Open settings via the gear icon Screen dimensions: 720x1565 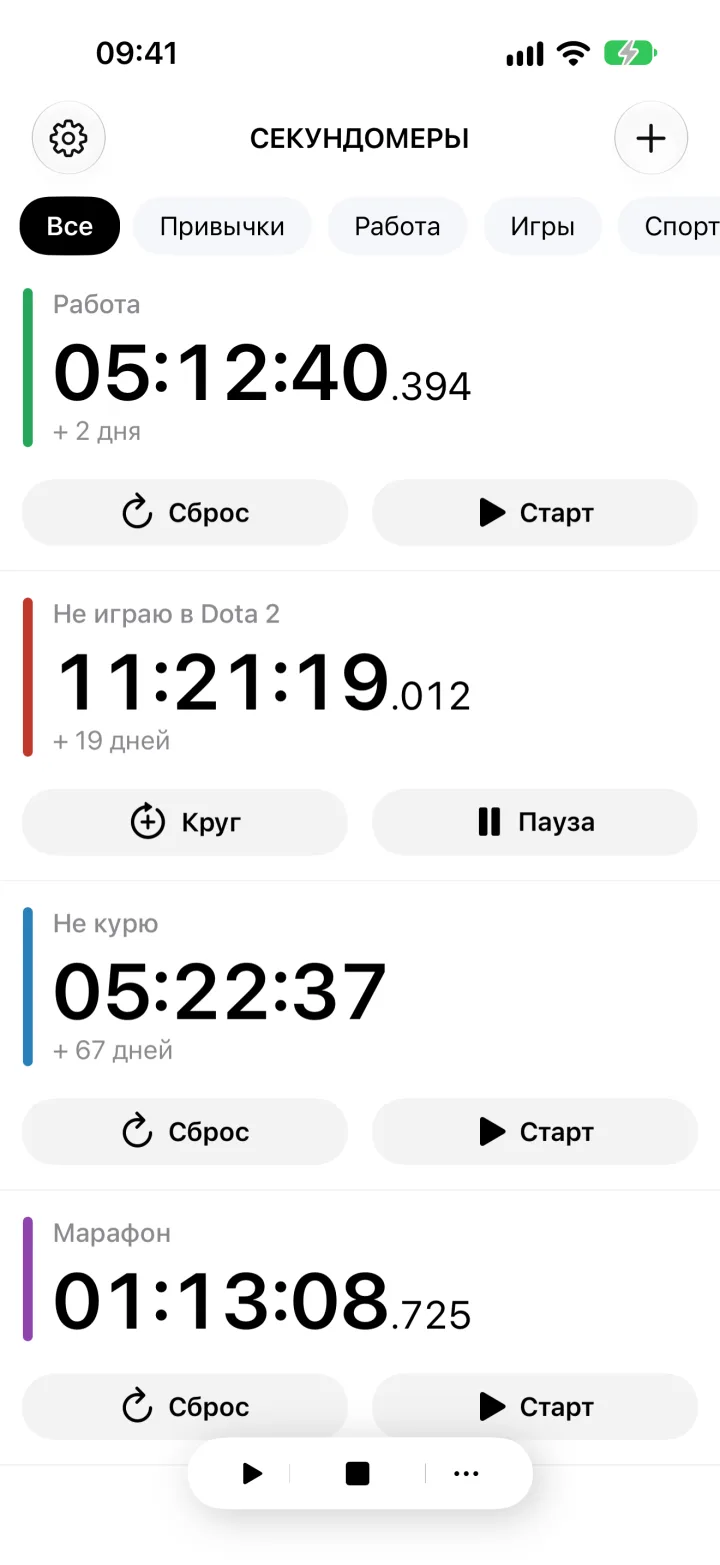coord(69,138)
